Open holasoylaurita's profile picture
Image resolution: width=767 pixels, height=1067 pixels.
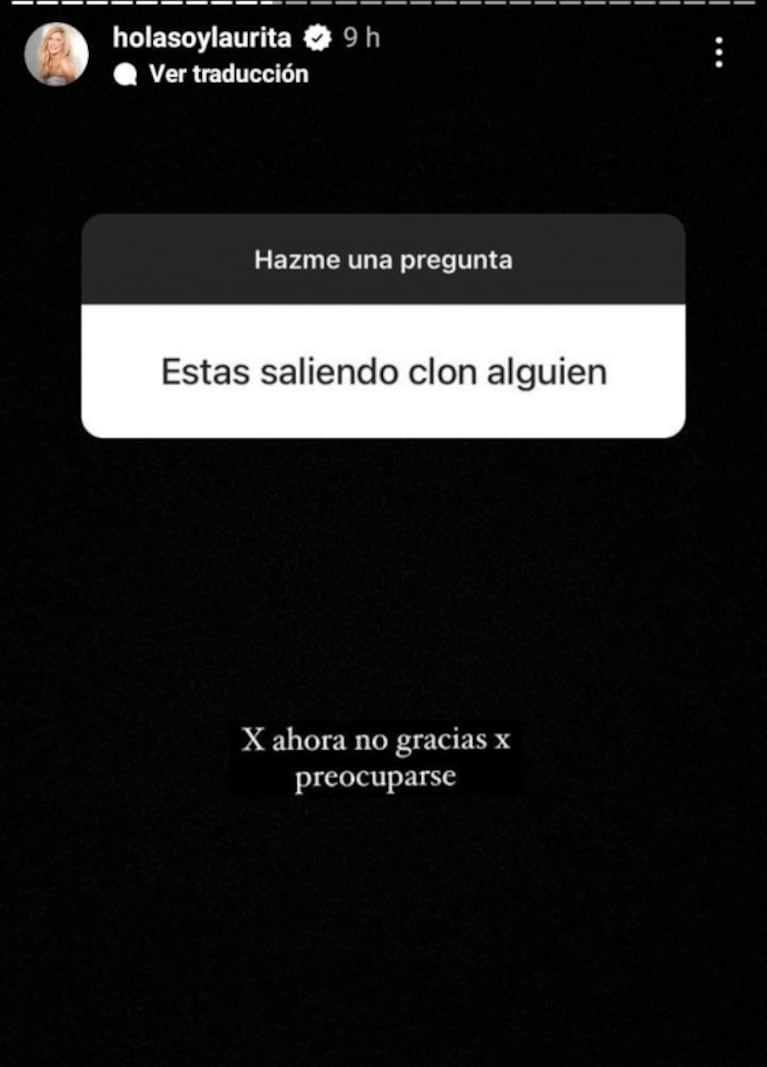(x=56, y=54)
